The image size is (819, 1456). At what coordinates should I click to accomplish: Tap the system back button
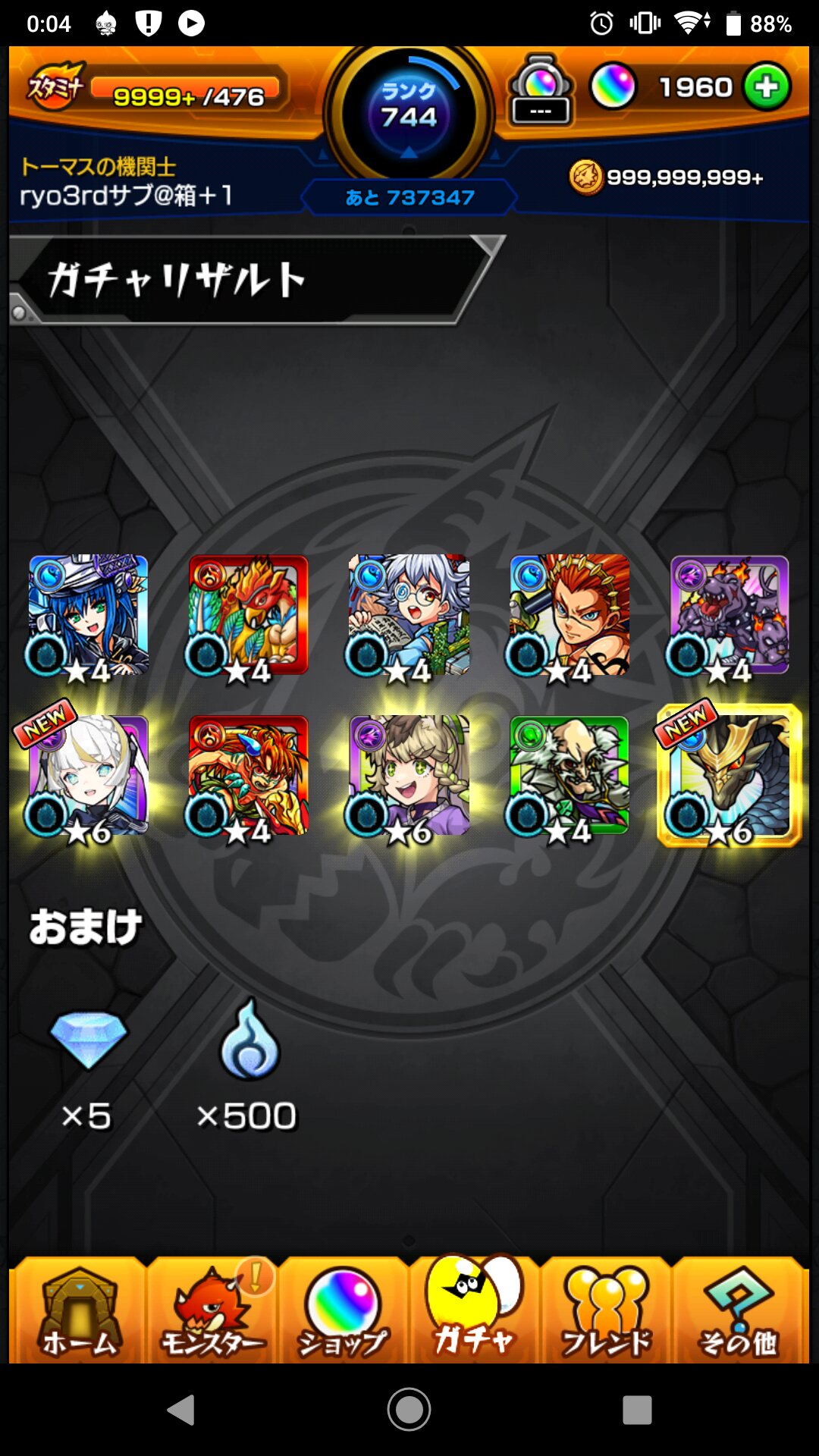pyautogui.click(x=181, y=1410)
